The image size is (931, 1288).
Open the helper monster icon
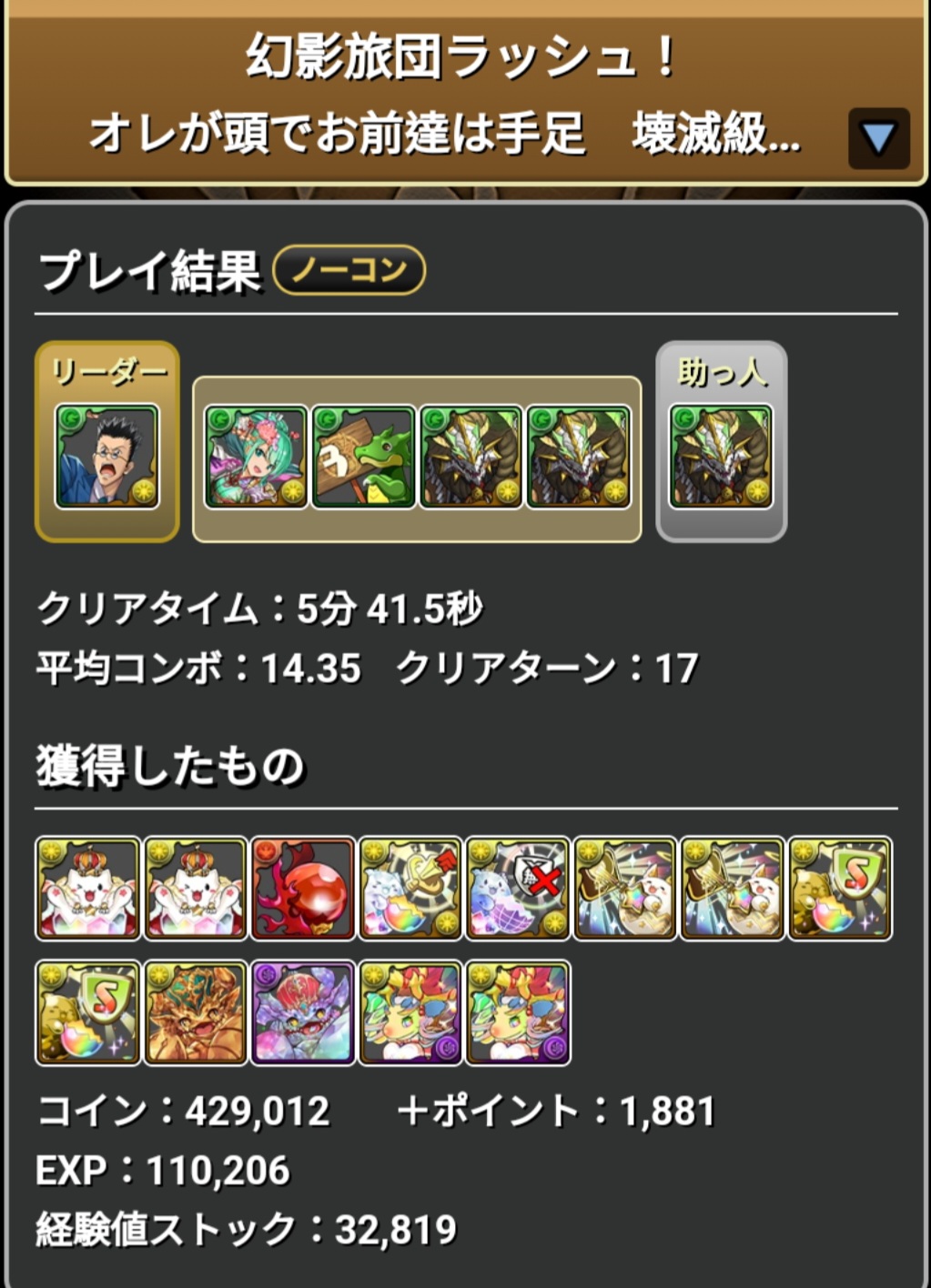point(721,457)
